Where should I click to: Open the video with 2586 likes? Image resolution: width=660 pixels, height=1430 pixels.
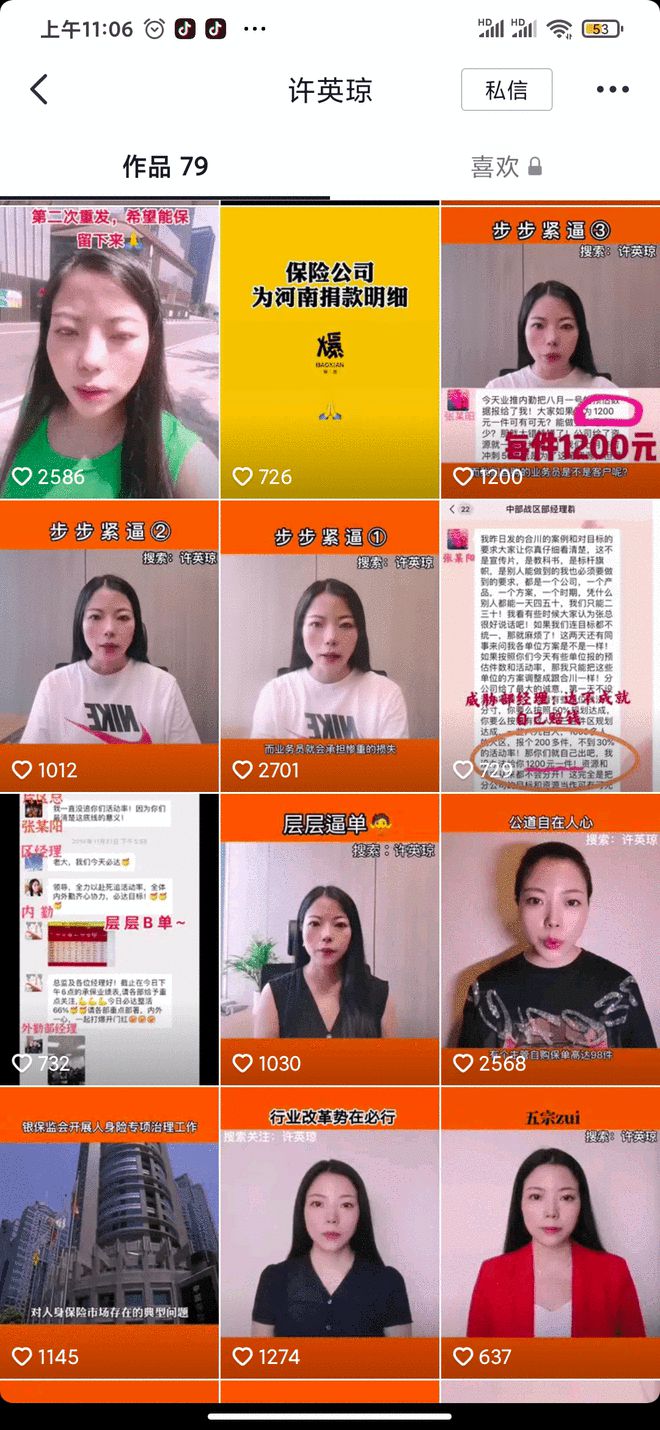109,350
